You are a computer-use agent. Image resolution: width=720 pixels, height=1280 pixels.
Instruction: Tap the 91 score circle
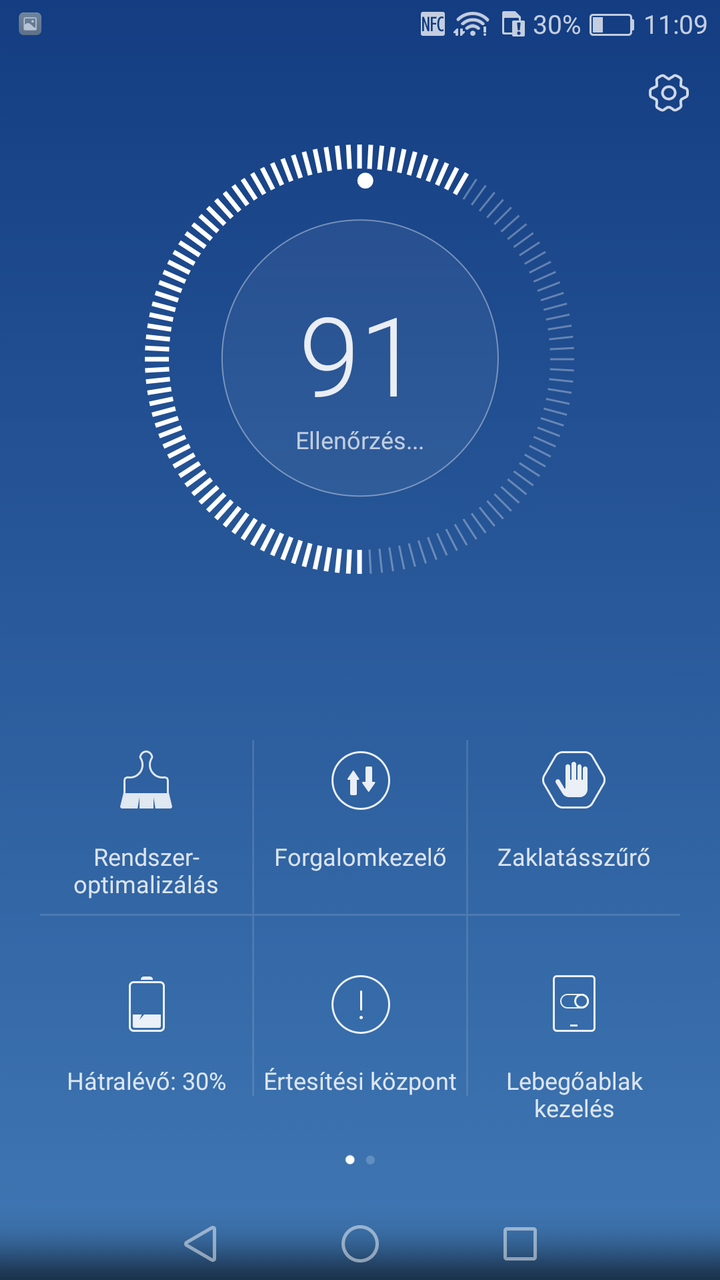tap(360, 358)
